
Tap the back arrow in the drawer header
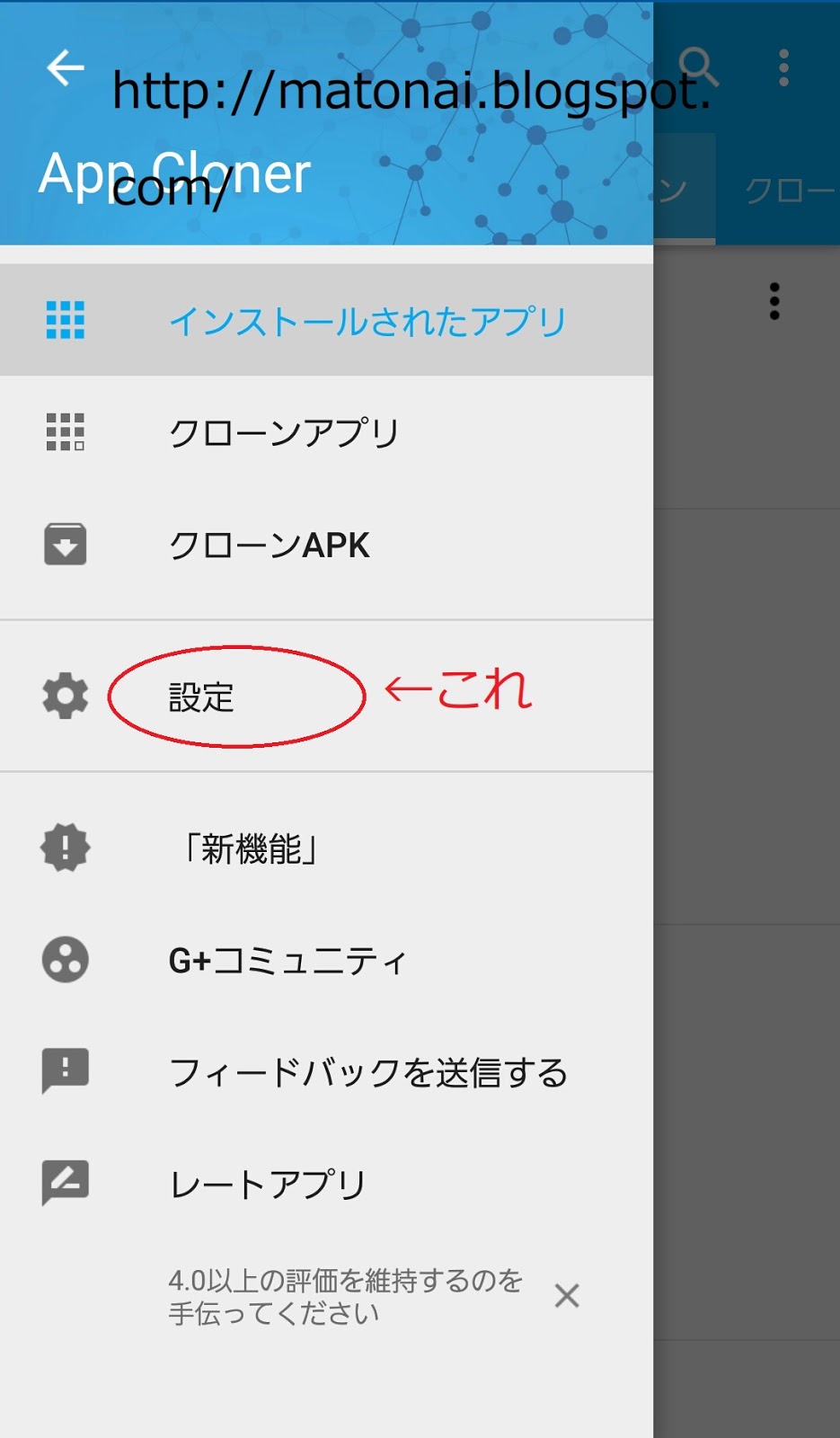pyautogui.click(x=65, y=67)
